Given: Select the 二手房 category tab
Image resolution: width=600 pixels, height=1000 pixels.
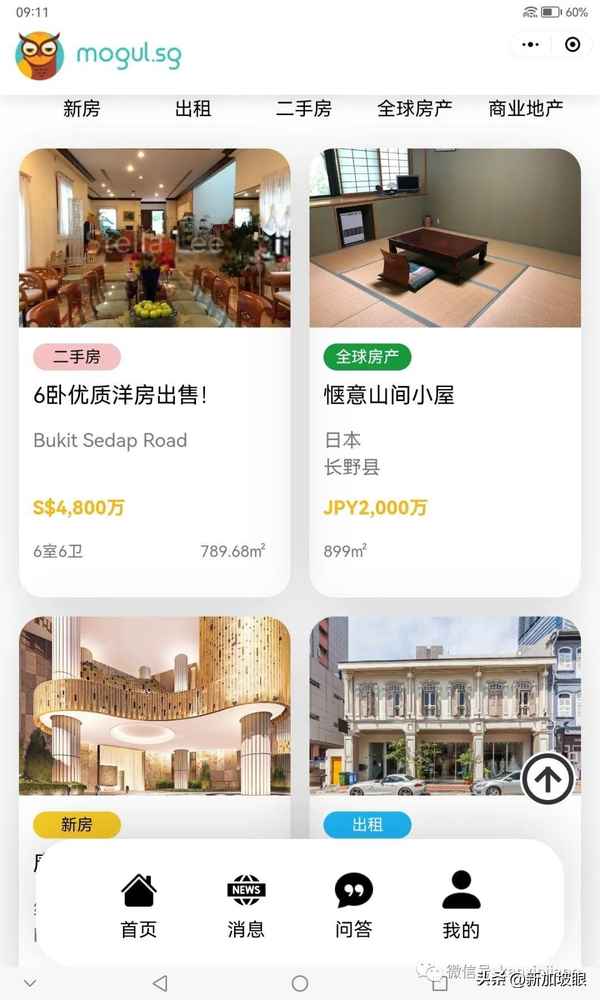Looking at the screenshot, I should click(303, 109).
